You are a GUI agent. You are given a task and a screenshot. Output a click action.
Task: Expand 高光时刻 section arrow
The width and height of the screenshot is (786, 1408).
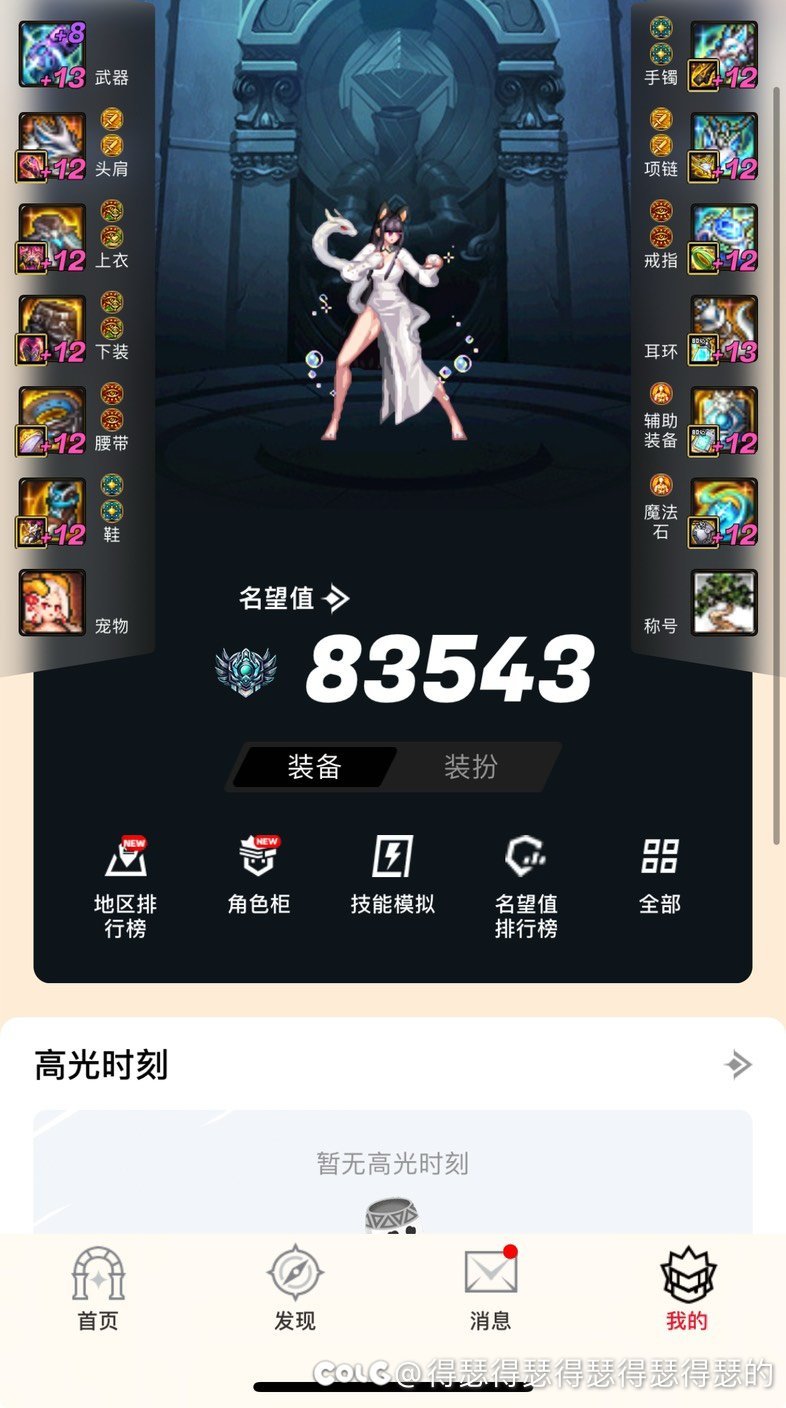tap(738, 1064)
